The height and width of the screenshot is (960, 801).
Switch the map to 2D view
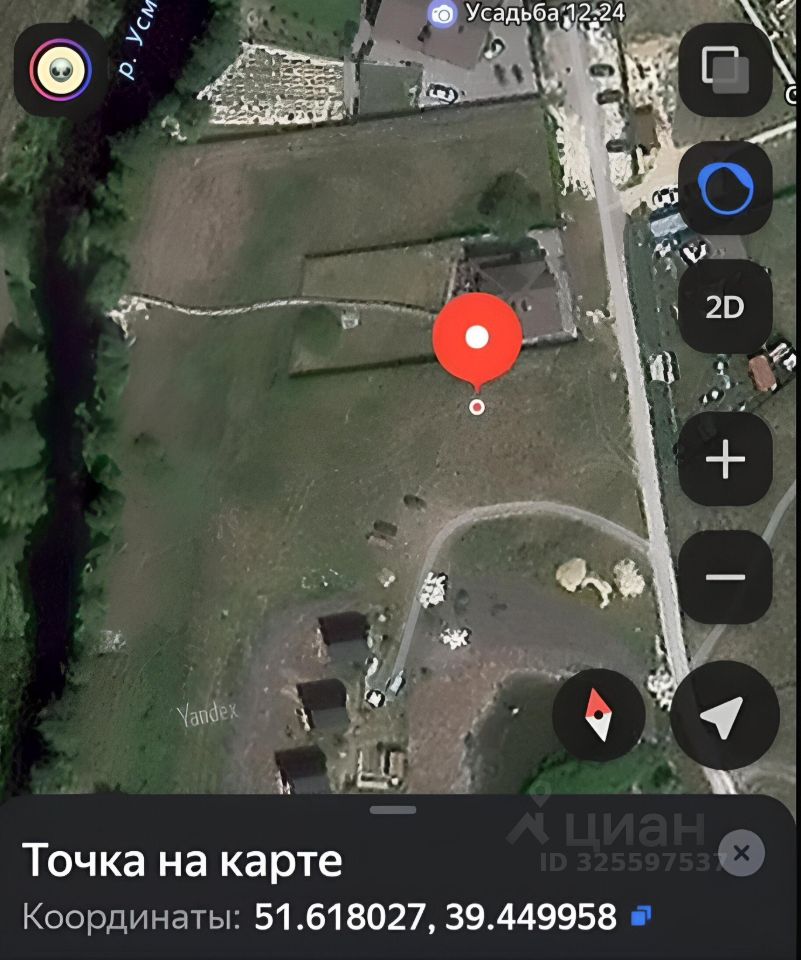coord(725,307)
